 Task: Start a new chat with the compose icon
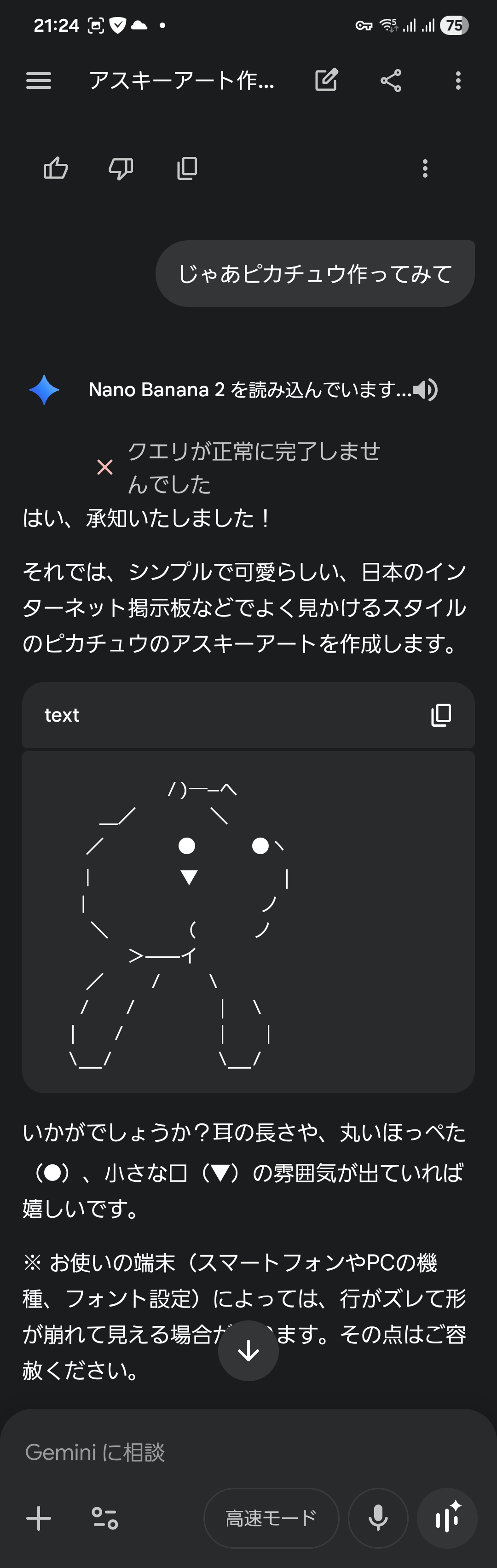326,81
